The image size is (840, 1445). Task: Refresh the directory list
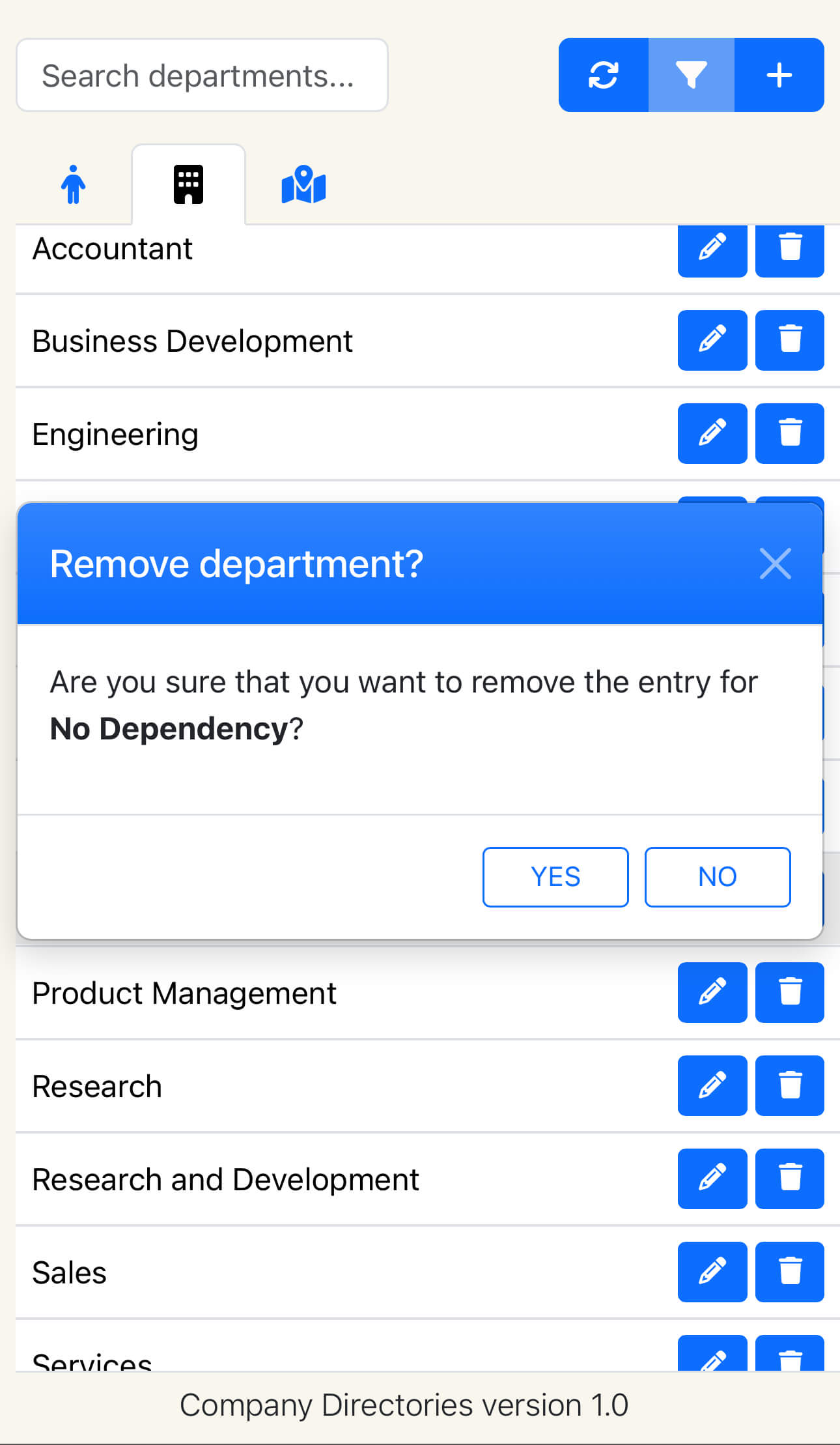click(604, 75)
